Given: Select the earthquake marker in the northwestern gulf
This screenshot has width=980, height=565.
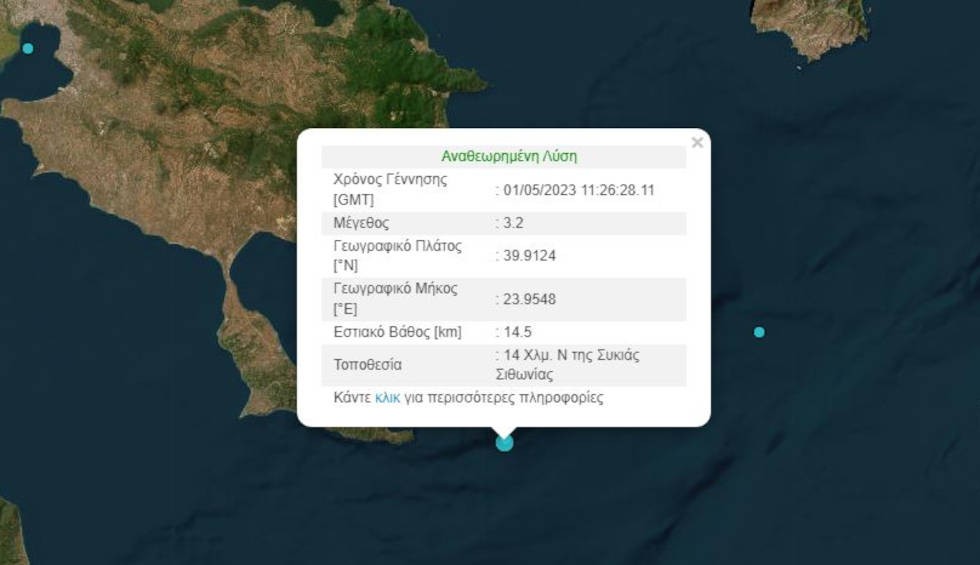Looking at the screenshot, I should [28, 48].
